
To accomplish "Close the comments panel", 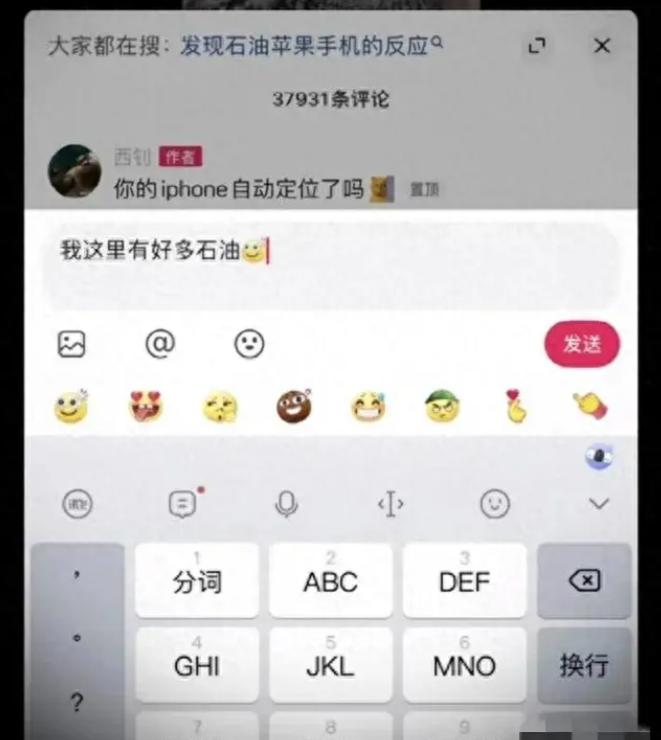I will 602,46.
